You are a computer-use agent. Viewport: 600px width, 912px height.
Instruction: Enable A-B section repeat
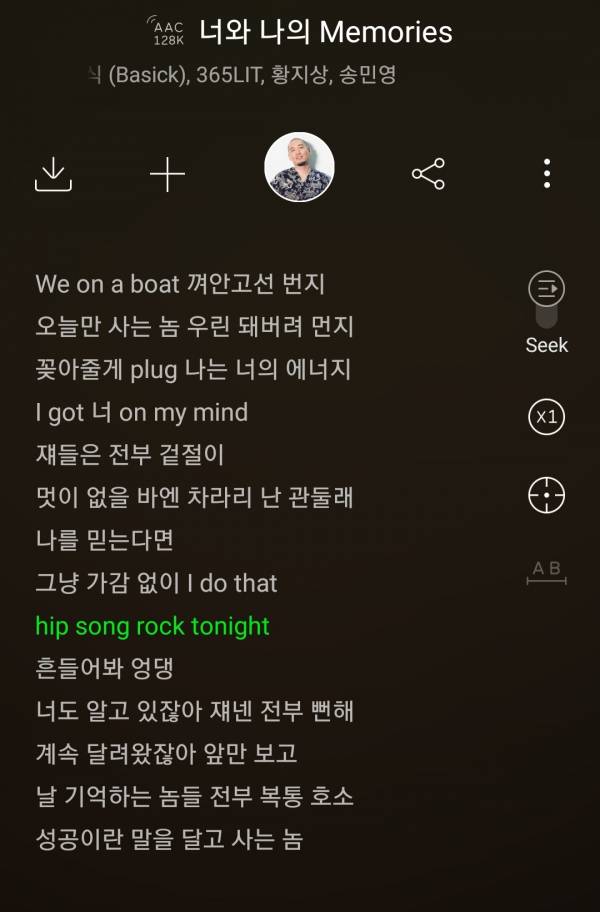click(546, 571)
